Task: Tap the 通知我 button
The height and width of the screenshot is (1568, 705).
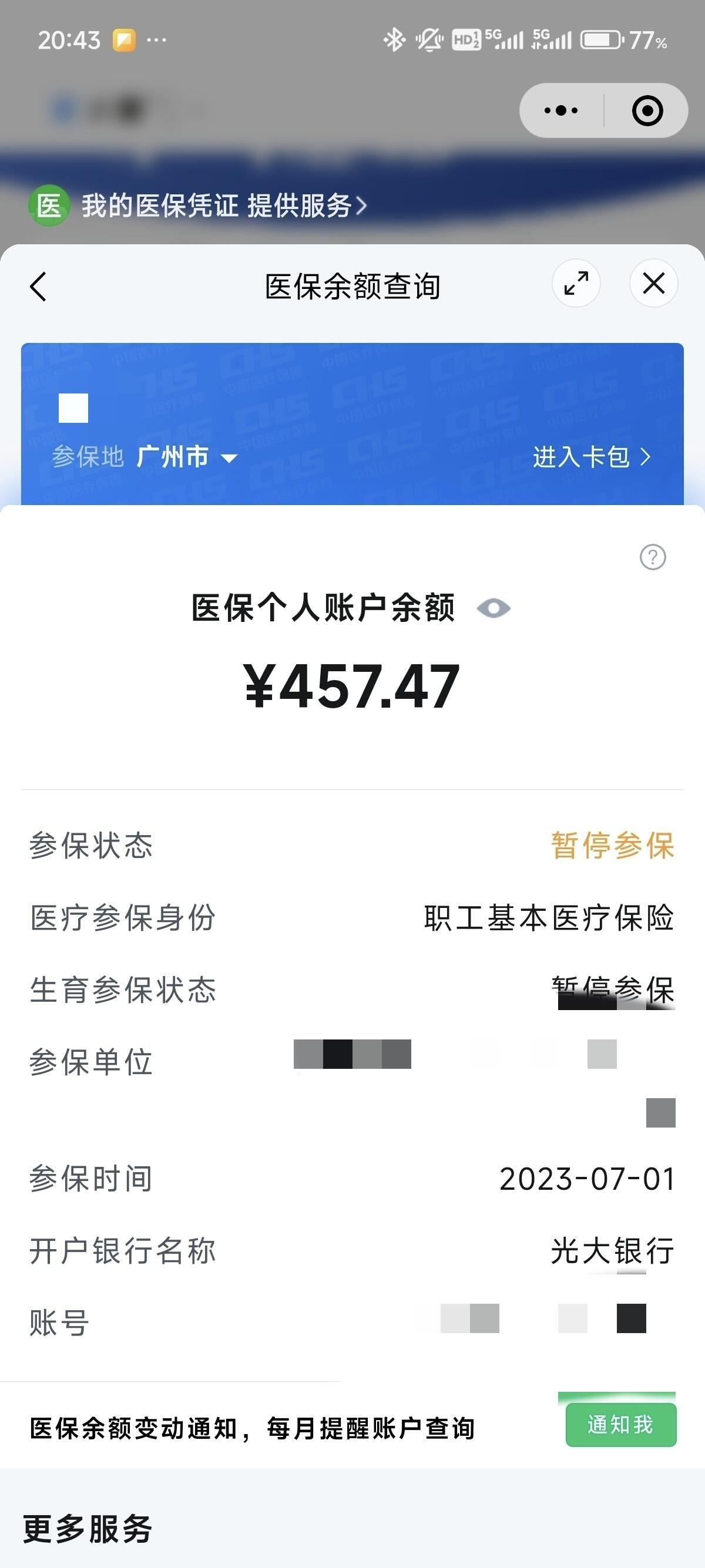Action: pos(620,1425)
